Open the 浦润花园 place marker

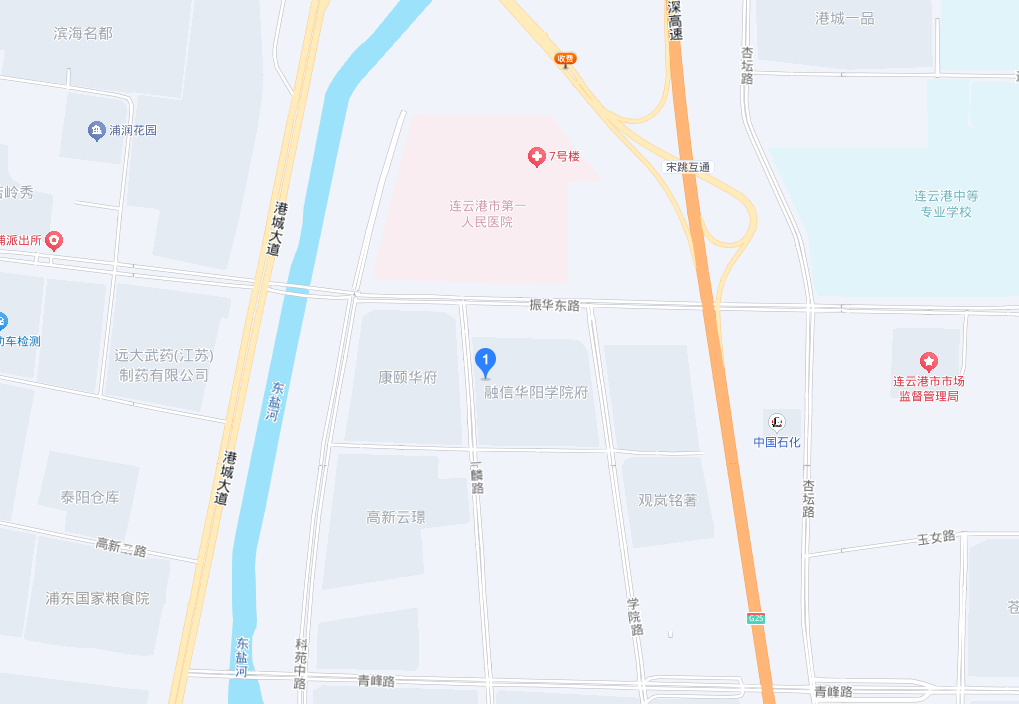[96, 130]
